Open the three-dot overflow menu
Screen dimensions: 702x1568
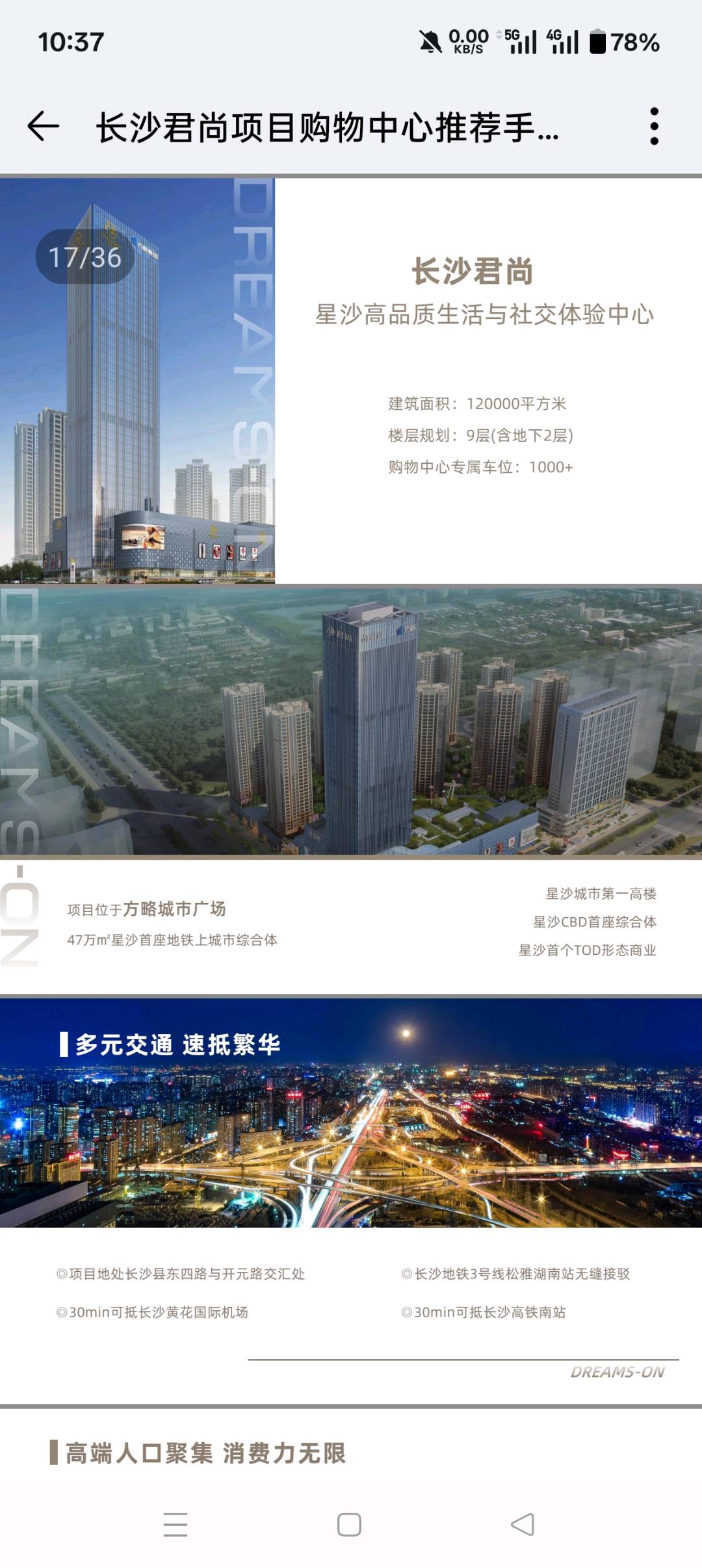[x=654, y=126]
